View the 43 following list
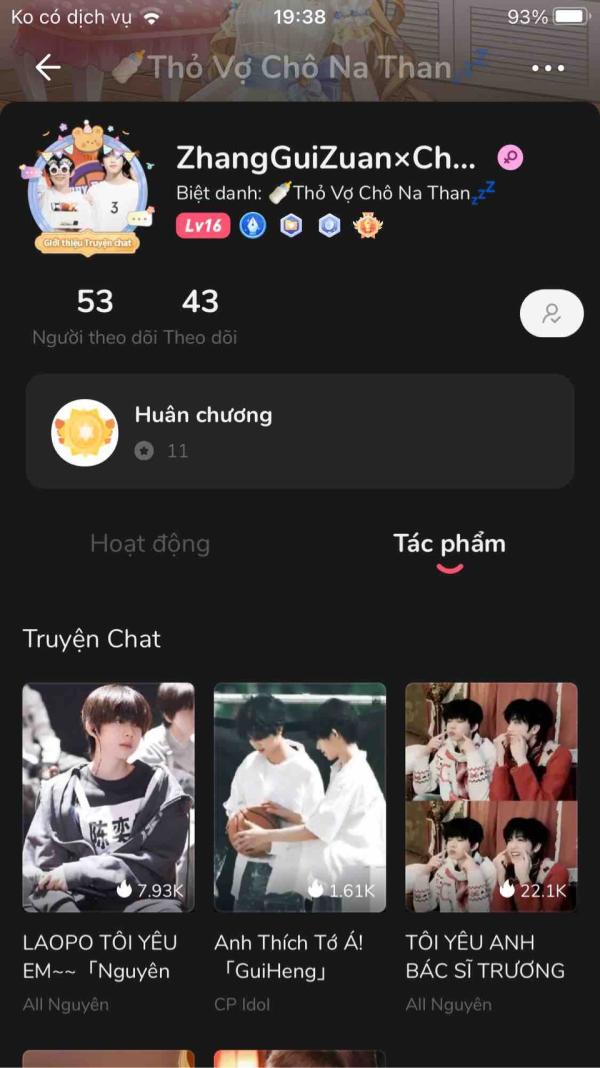The height and width of the screenshot is (1068, 600). point(200,316)
